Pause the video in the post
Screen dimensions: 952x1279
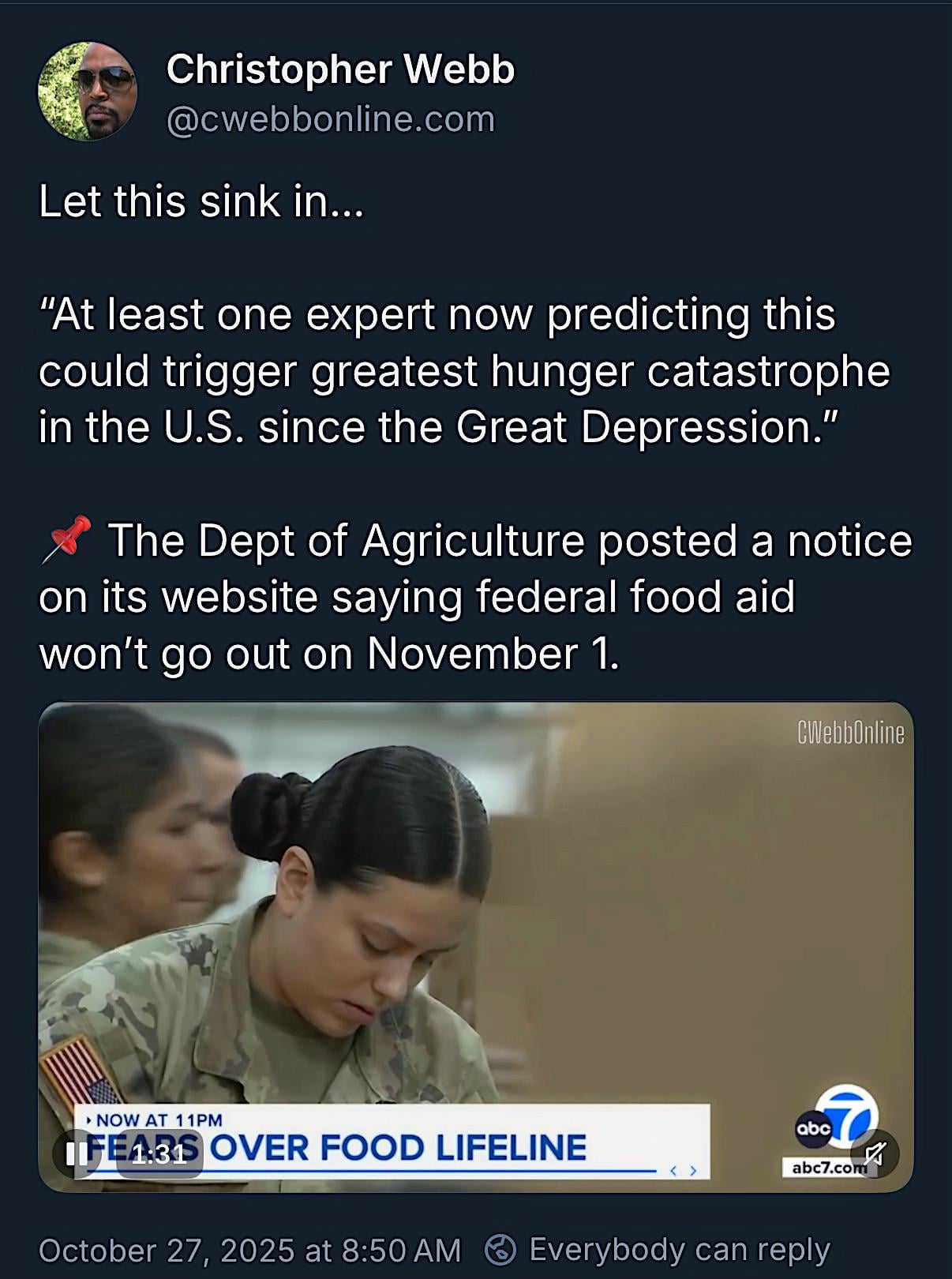77,1153
